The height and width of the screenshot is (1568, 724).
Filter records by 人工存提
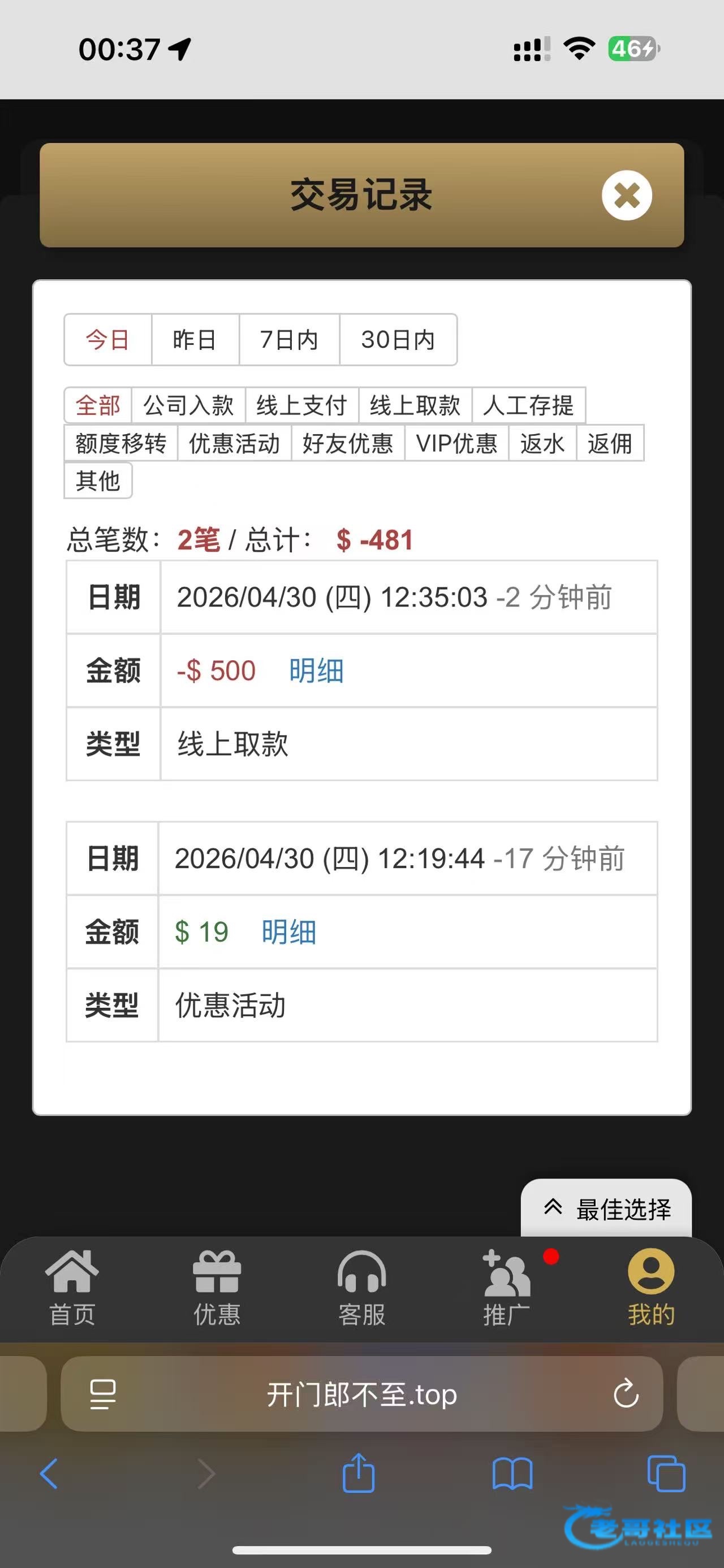528,405
